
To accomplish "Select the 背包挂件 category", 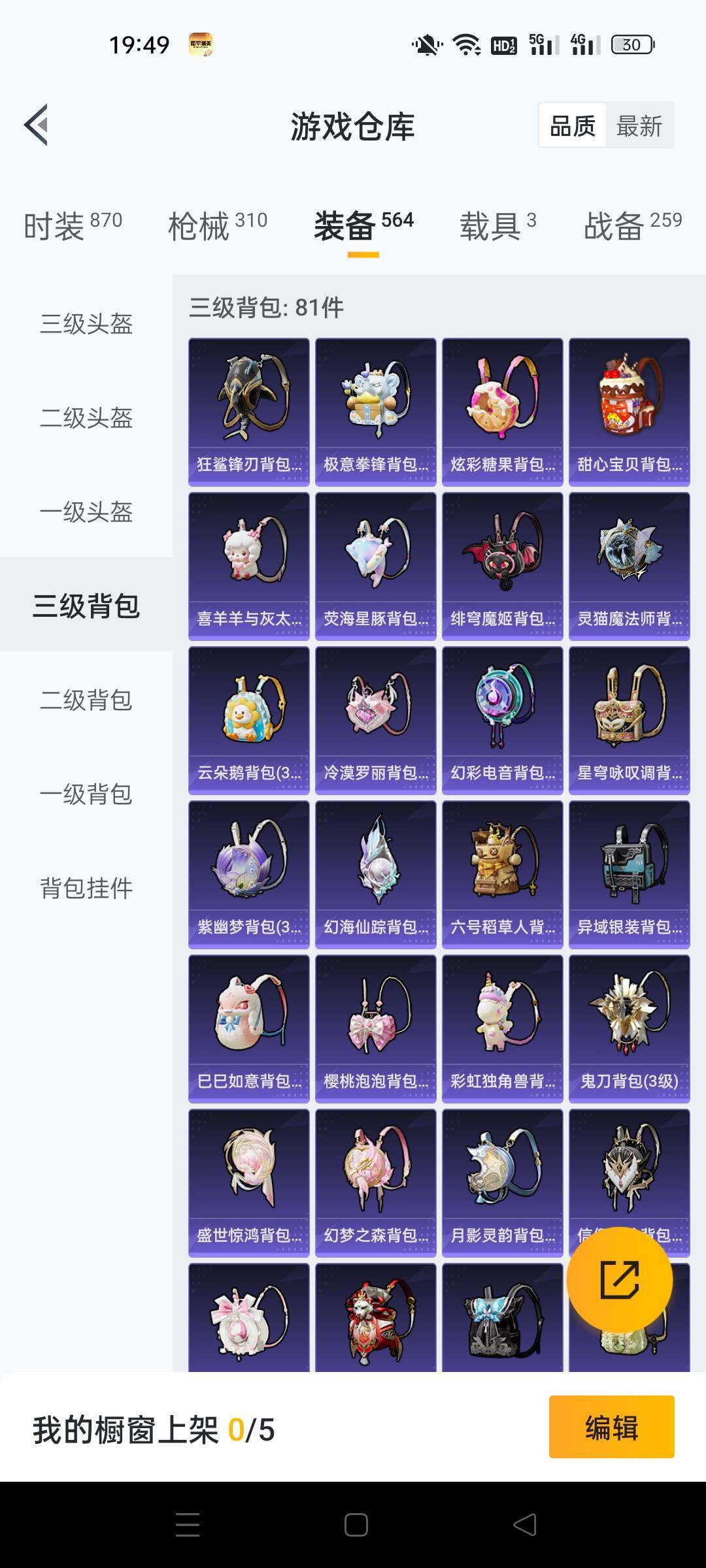I will (86, 889).
